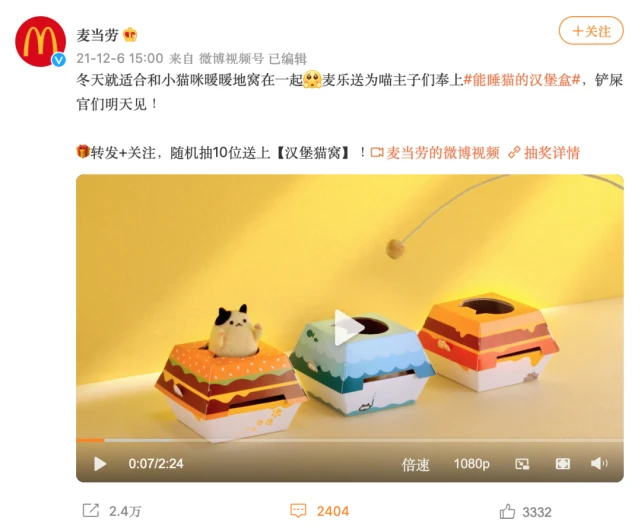Change playback speed via 倍速
Viewport: 641px width, 529px height.
tap(416, 464)
